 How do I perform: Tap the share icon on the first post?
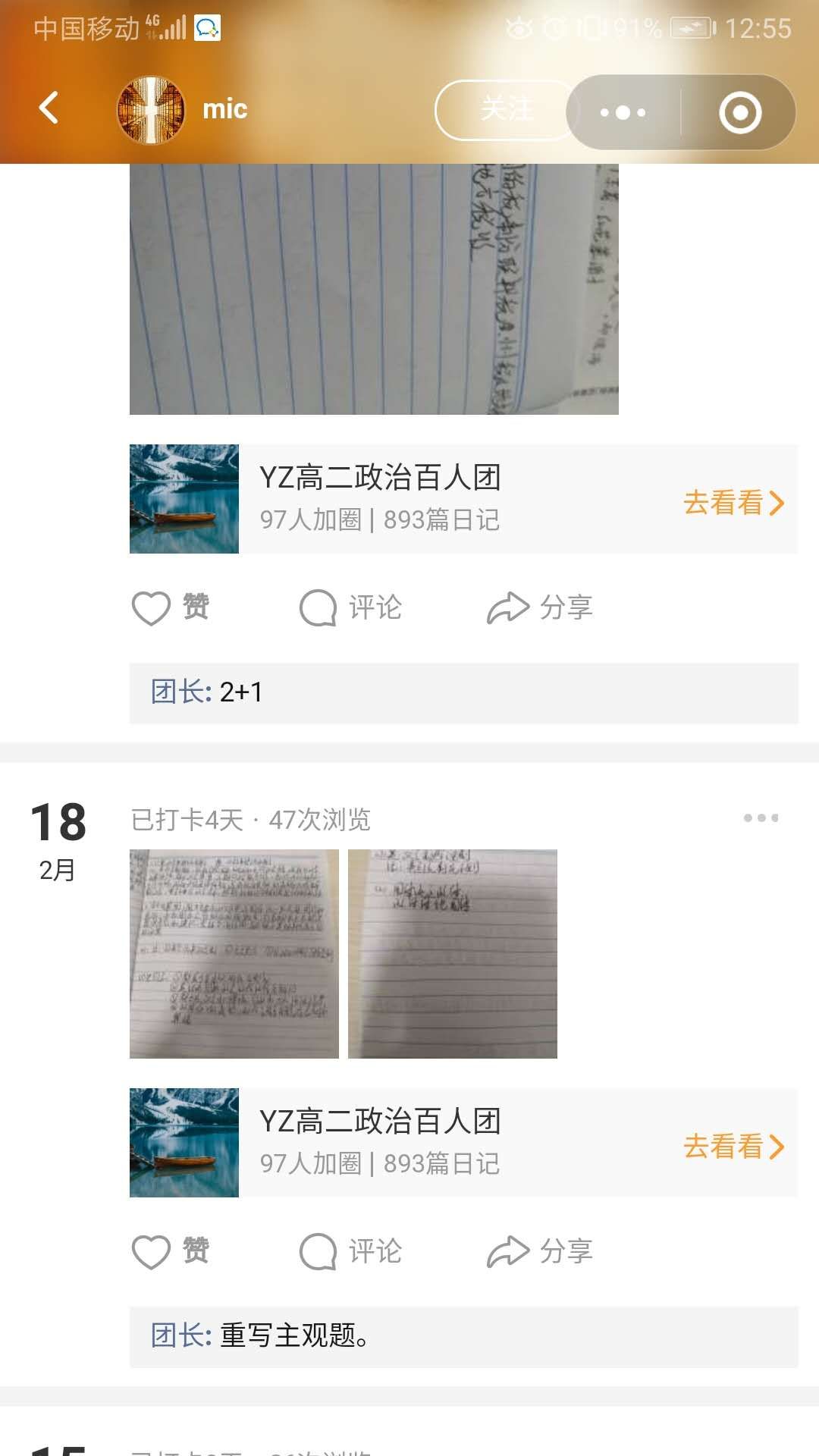pyautogui.click(x=509, y=605)
